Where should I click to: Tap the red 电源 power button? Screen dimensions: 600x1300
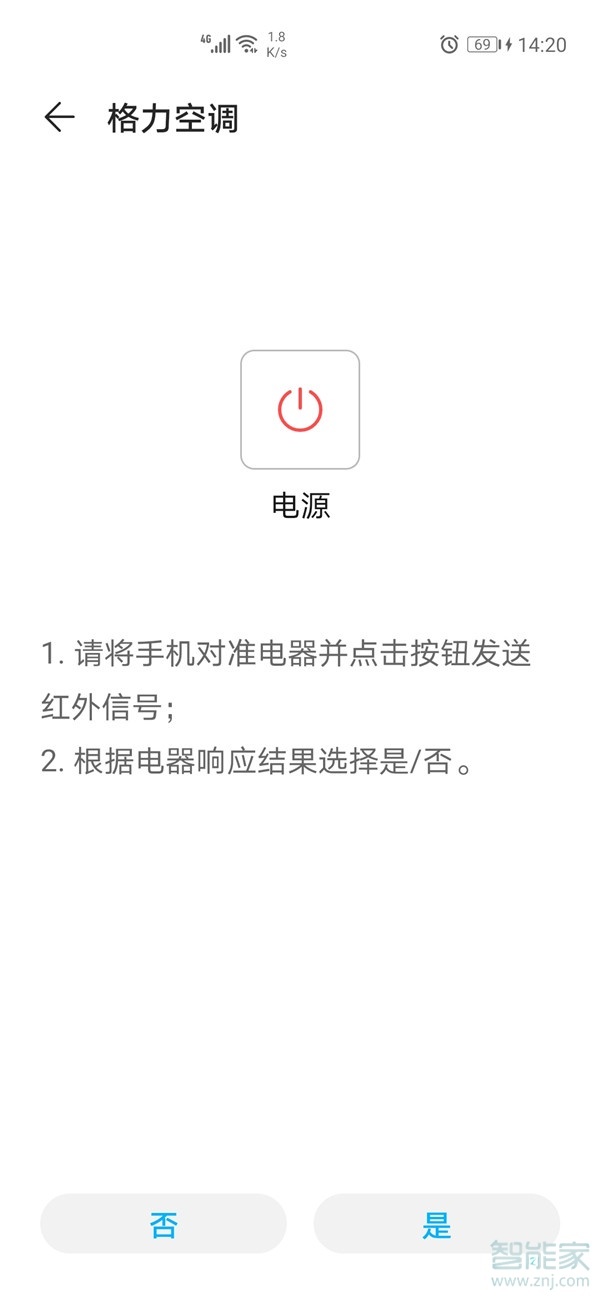tap(300, 410)
